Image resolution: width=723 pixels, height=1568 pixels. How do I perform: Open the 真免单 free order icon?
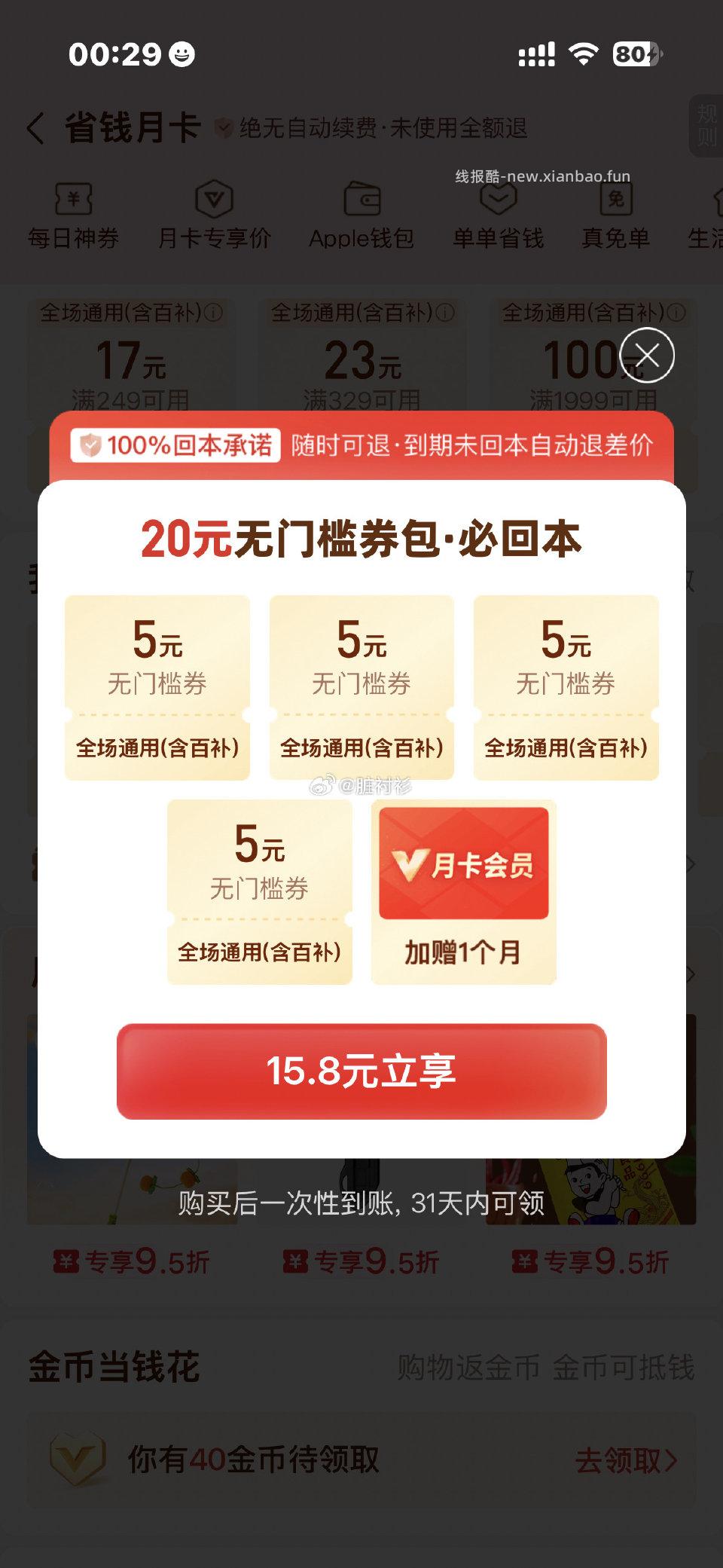coord(617,203)
